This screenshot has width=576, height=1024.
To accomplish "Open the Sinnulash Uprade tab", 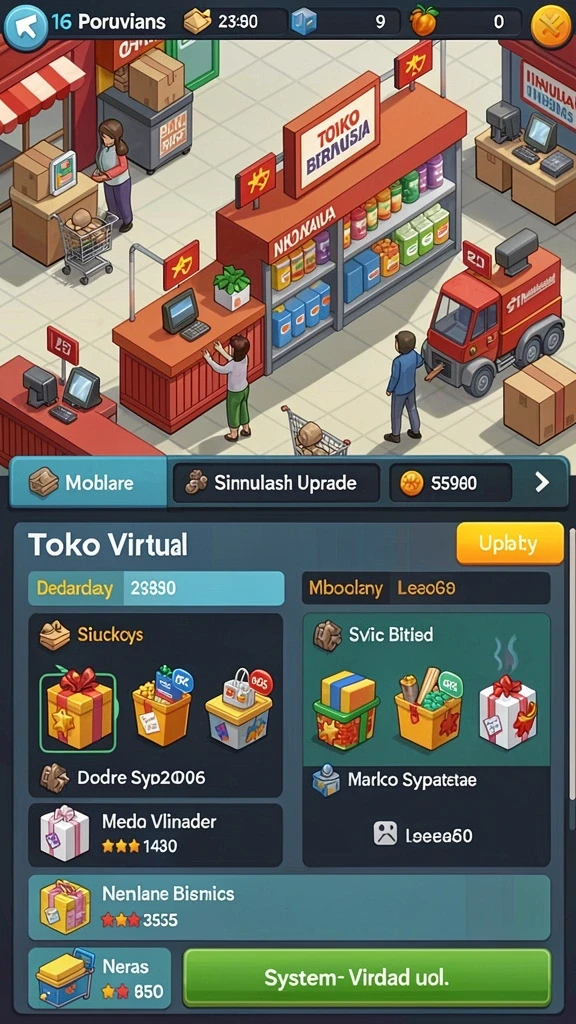I will [276, 483].
